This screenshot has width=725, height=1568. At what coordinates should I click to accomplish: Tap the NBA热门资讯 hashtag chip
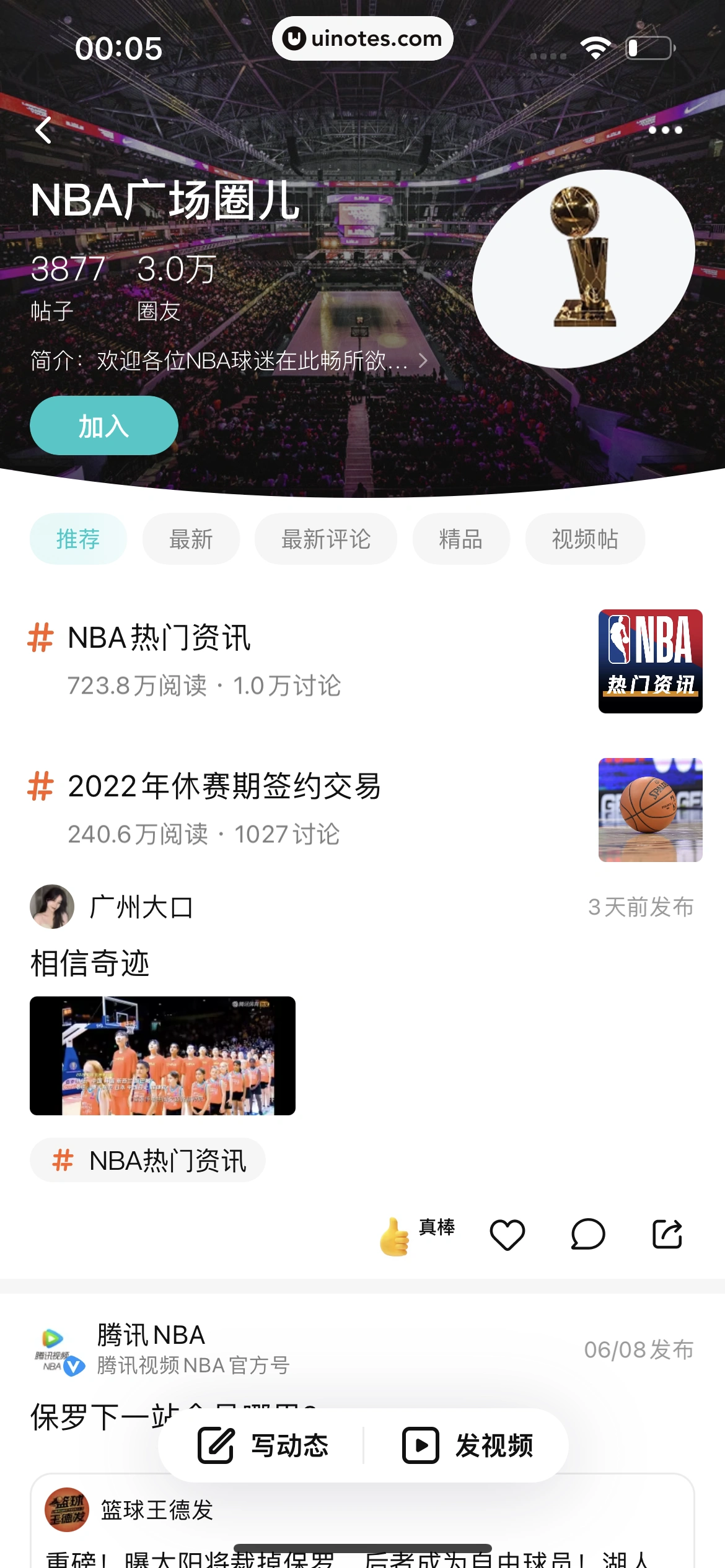click(148, 1160)
